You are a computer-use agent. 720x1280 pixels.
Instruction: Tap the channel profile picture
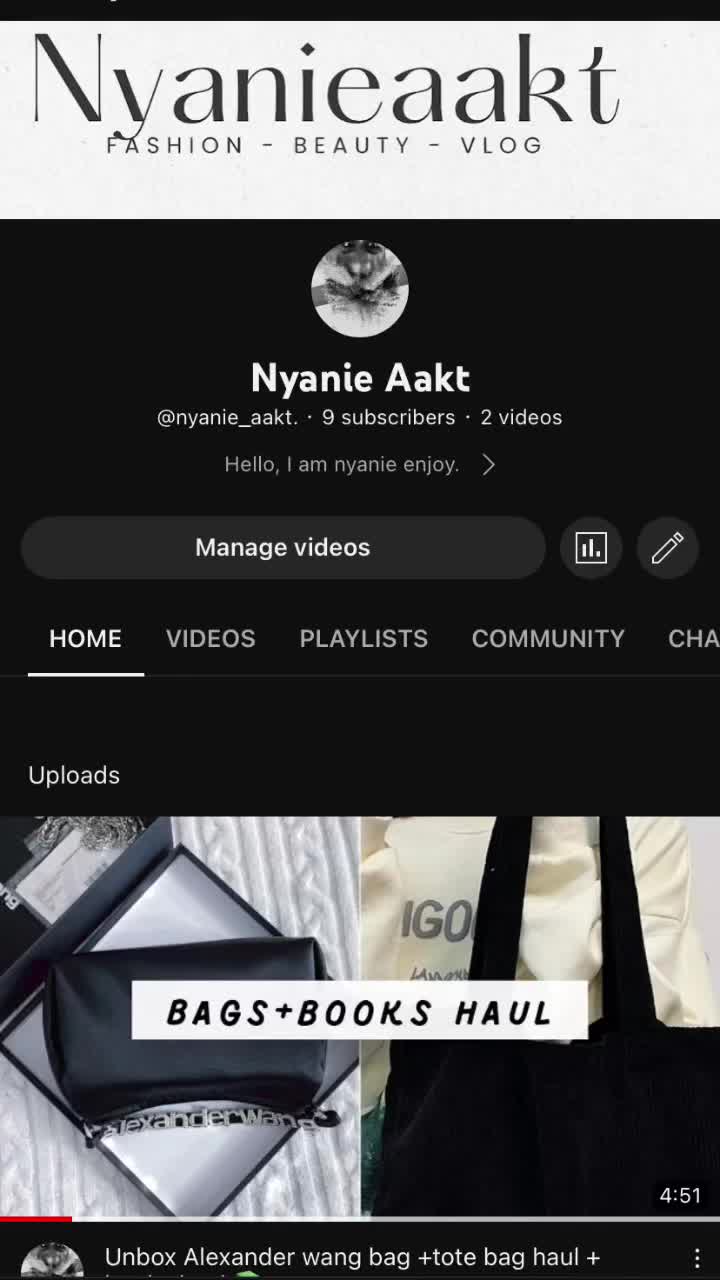[x=360, y=288]
